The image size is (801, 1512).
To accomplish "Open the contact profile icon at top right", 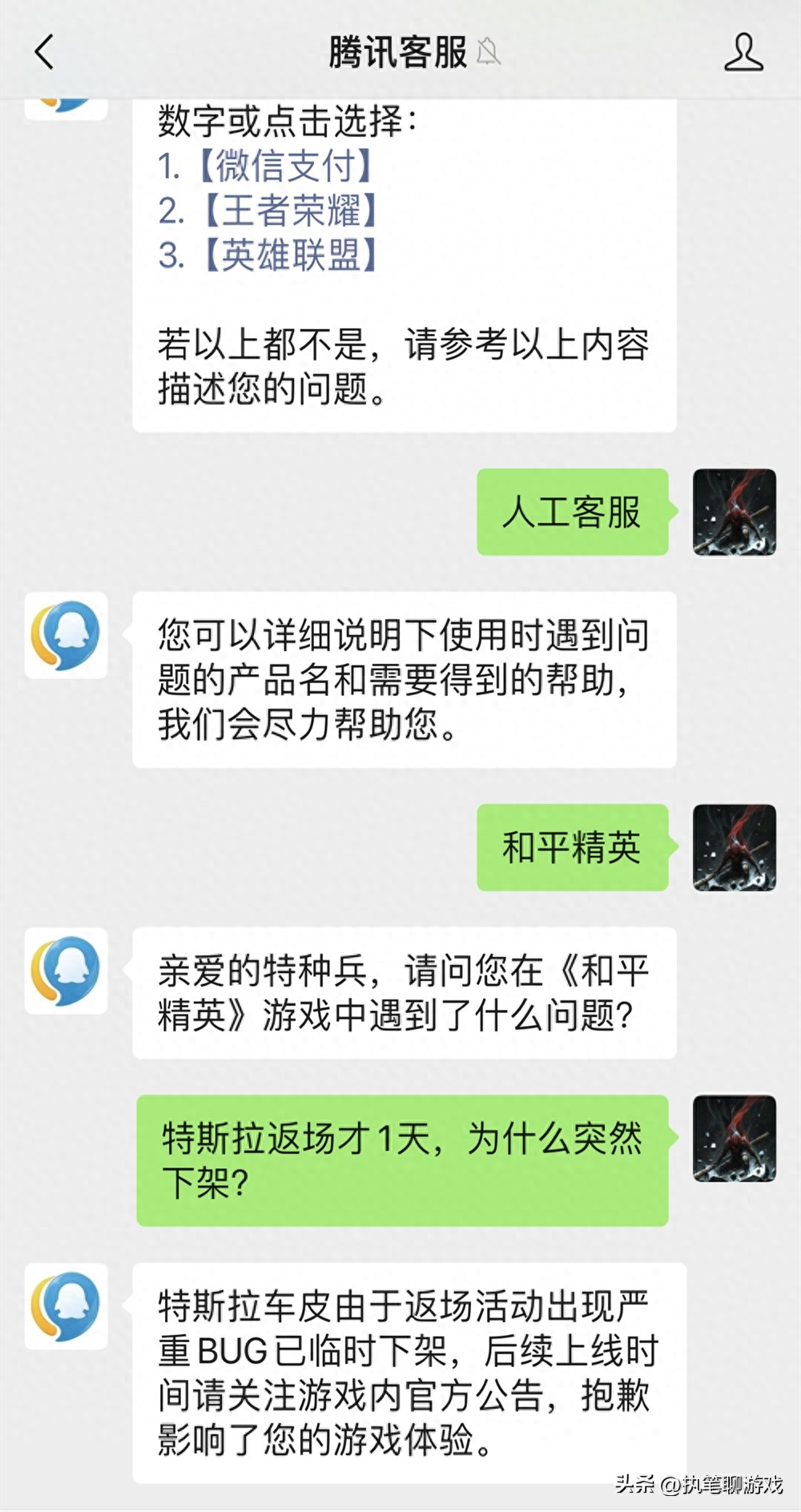I will 745,52.
